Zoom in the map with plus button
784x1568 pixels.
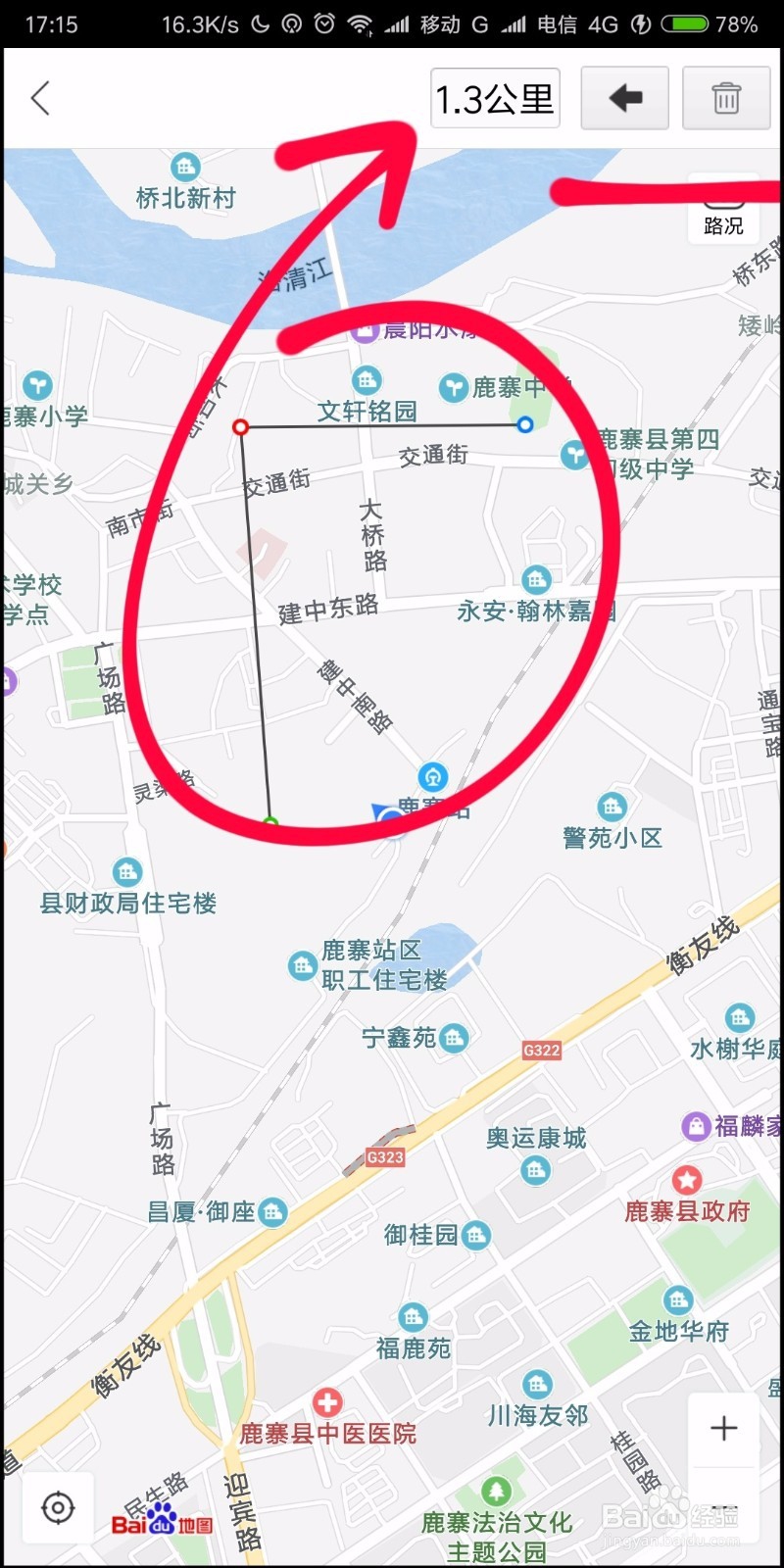point(723,1428)
